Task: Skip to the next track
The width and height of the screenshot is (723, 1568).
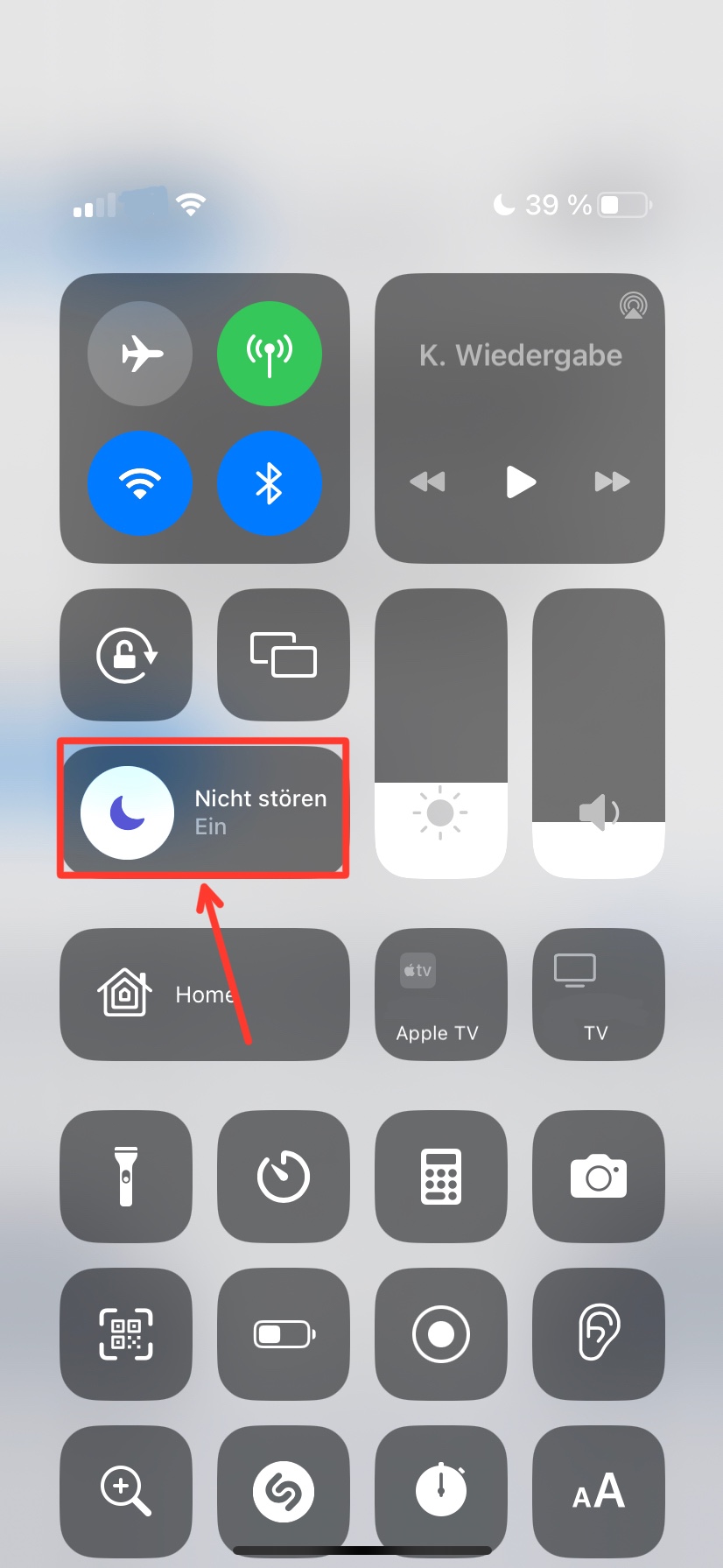Action: pyautogui.click(x=612, y=482)
